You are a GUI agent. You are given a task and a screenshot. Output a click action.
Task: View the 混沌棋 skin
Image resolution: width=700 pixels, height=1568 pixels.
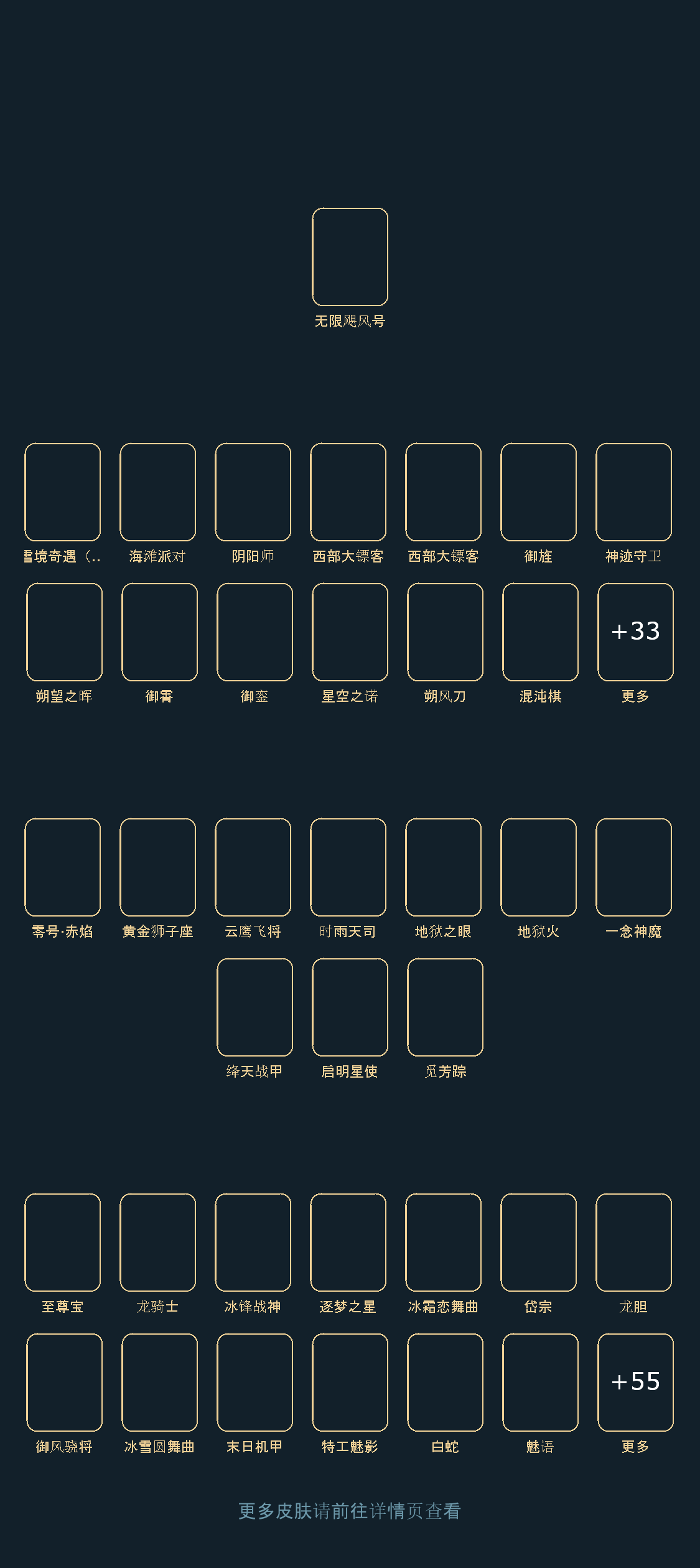click(540, 632)
